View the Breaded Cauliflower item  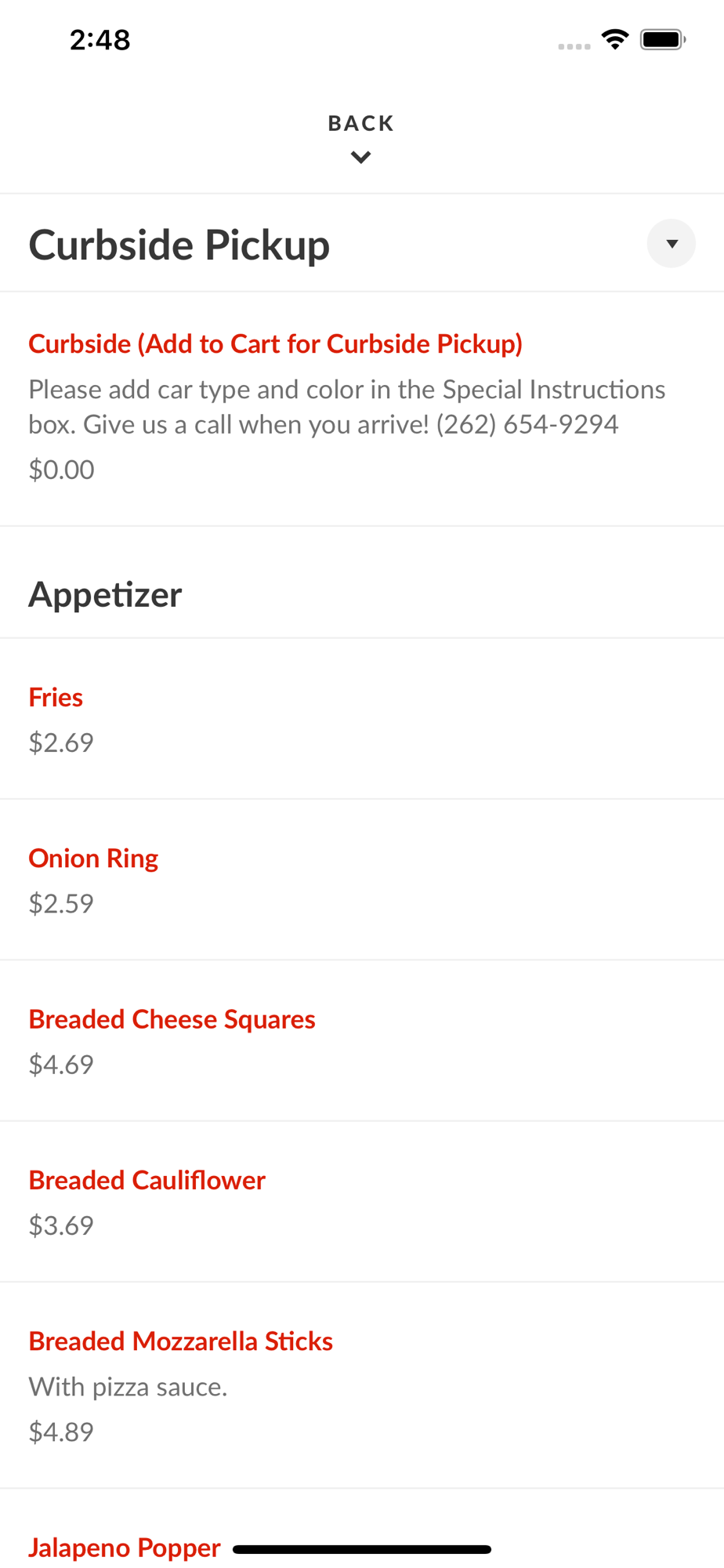(x=147, y=1180)
